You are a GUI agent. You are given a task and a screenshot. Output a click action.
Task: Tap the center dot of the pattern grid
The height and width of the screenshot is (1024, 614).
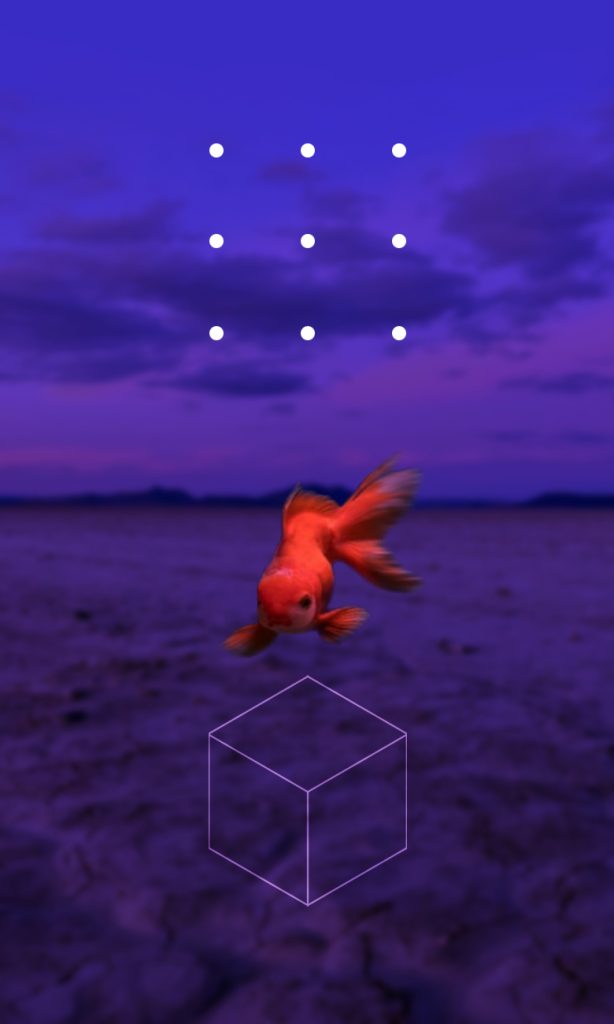pos(308,241)
